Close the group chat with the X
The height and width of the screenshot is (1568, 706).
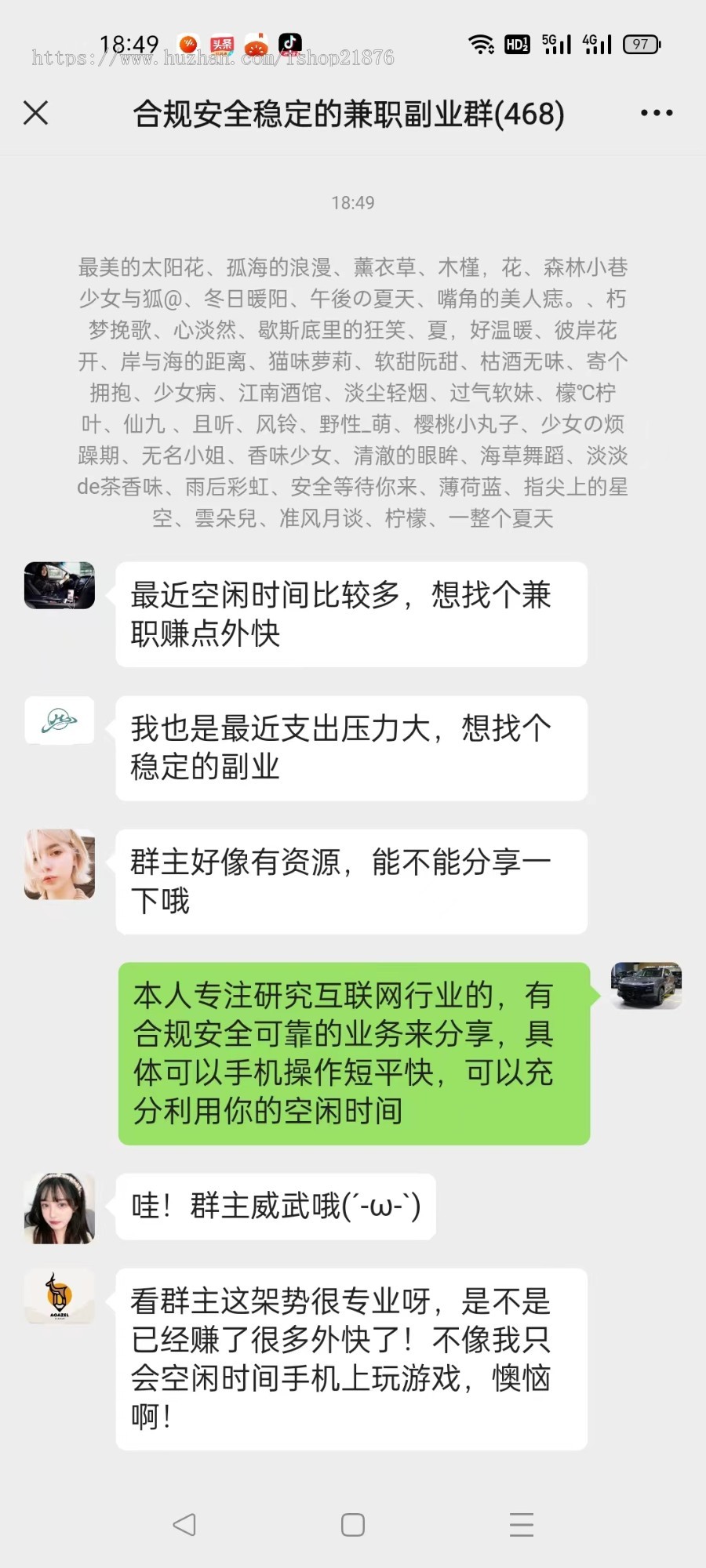coord(36,113)
